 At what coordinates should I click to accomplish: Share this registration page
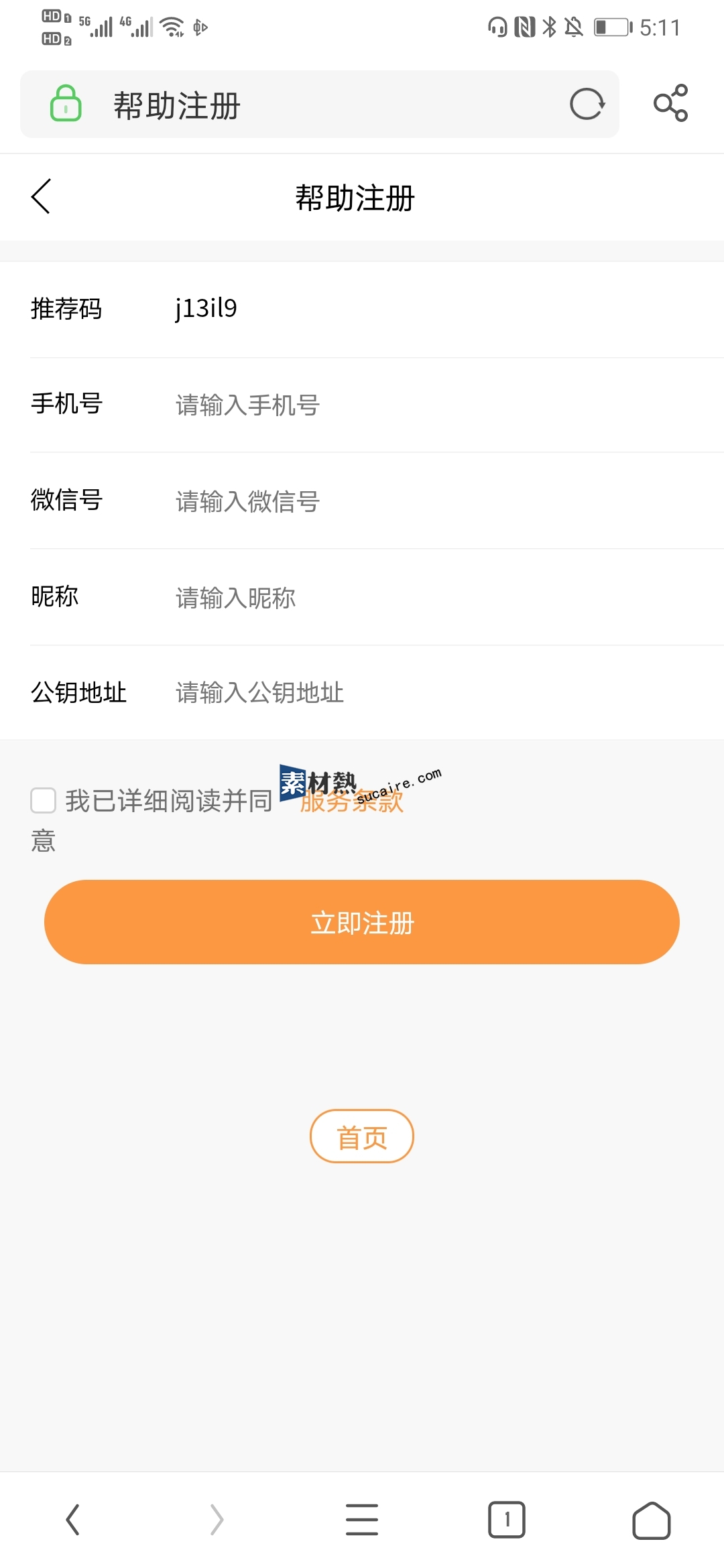pos(670,103)
